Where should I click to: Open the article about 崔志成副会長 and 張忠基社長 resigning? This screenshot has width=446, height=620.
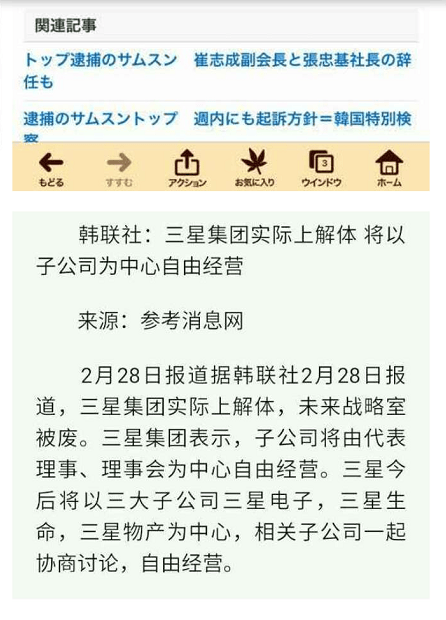point(218,71)
